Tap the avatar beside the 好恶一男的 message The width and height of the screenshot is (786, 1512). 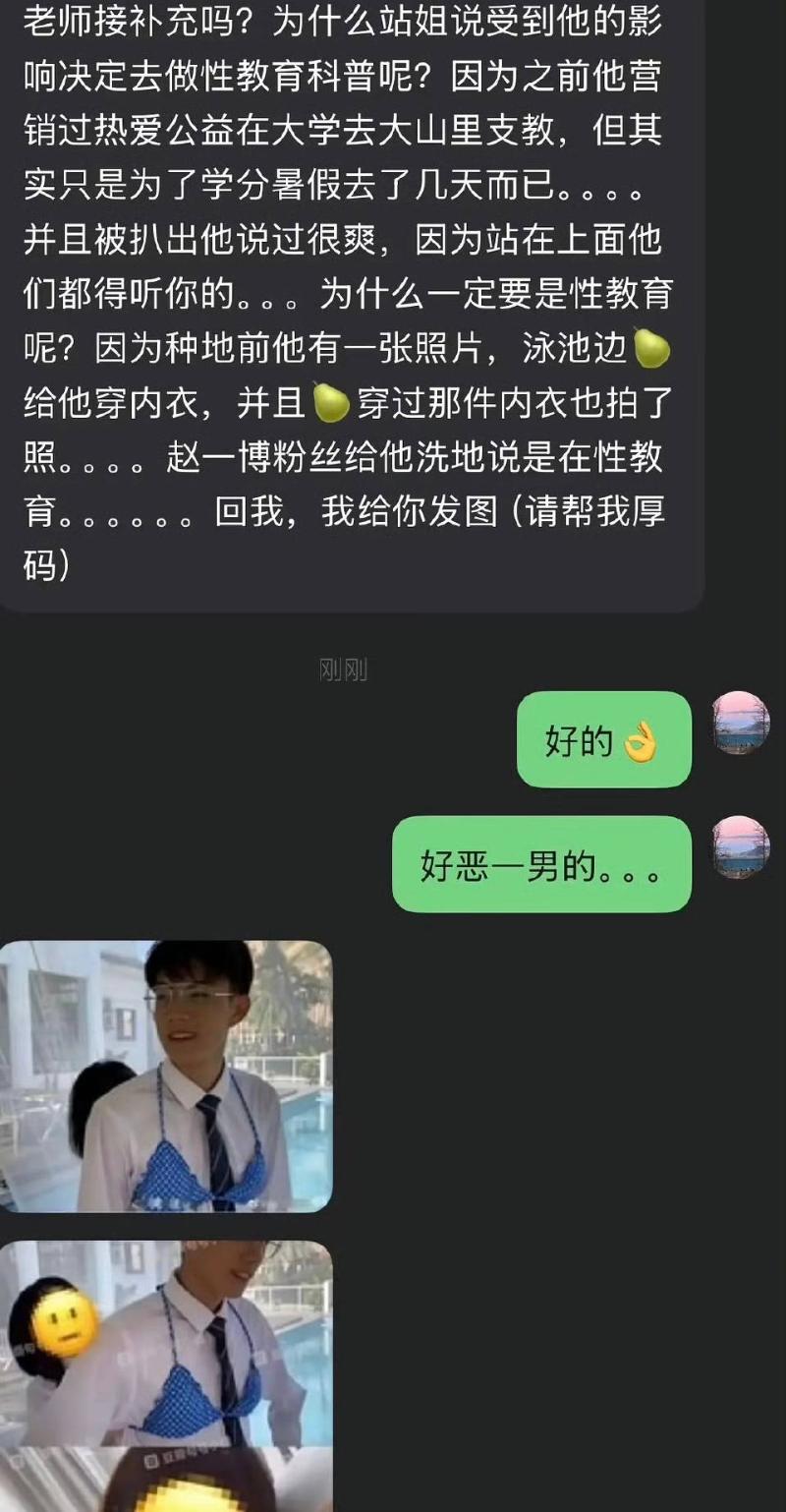(x=741, y=846)
